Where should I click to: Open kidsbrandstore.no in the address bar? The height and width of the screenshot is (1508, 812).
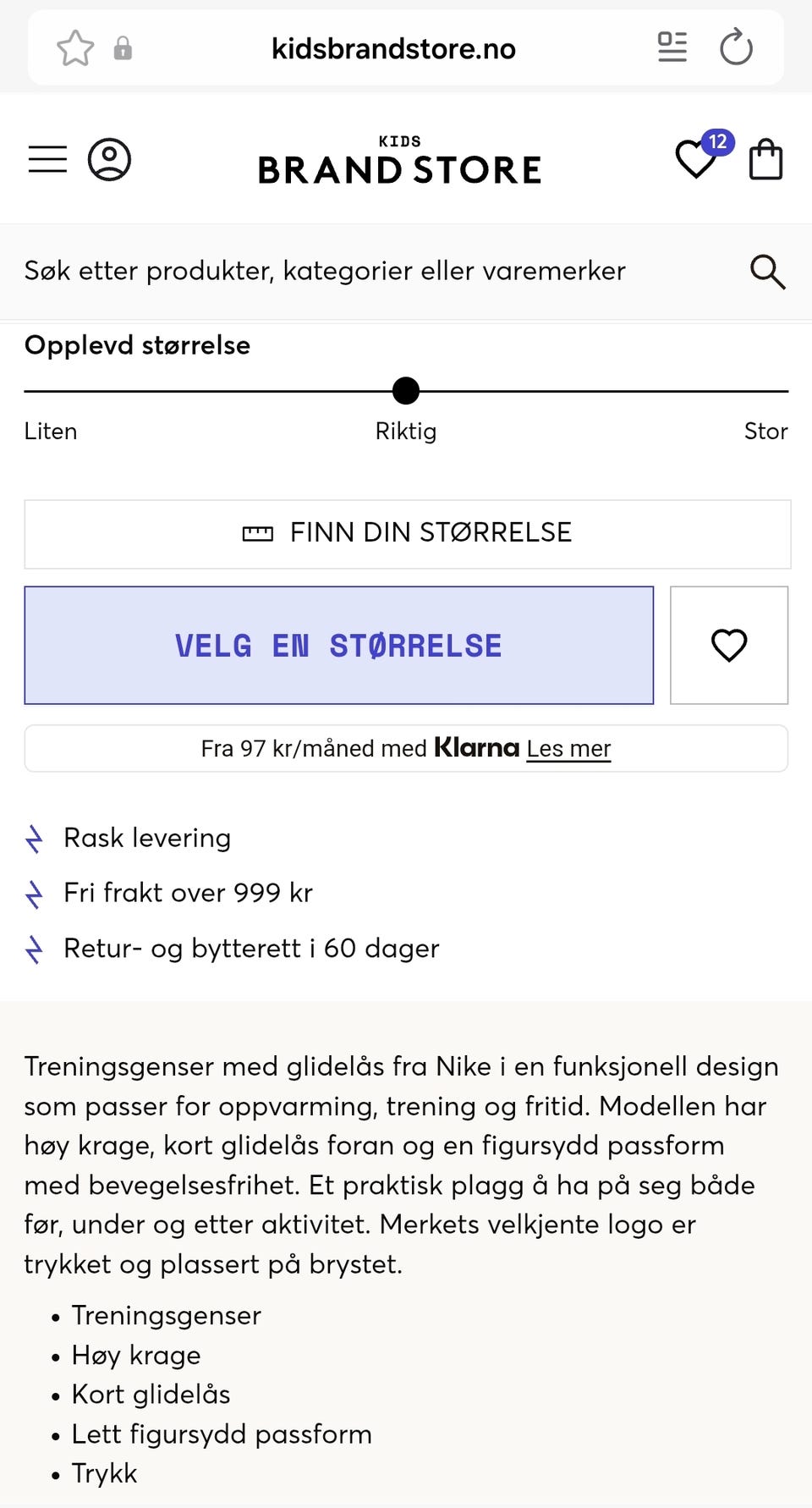(x=393, y=48)
